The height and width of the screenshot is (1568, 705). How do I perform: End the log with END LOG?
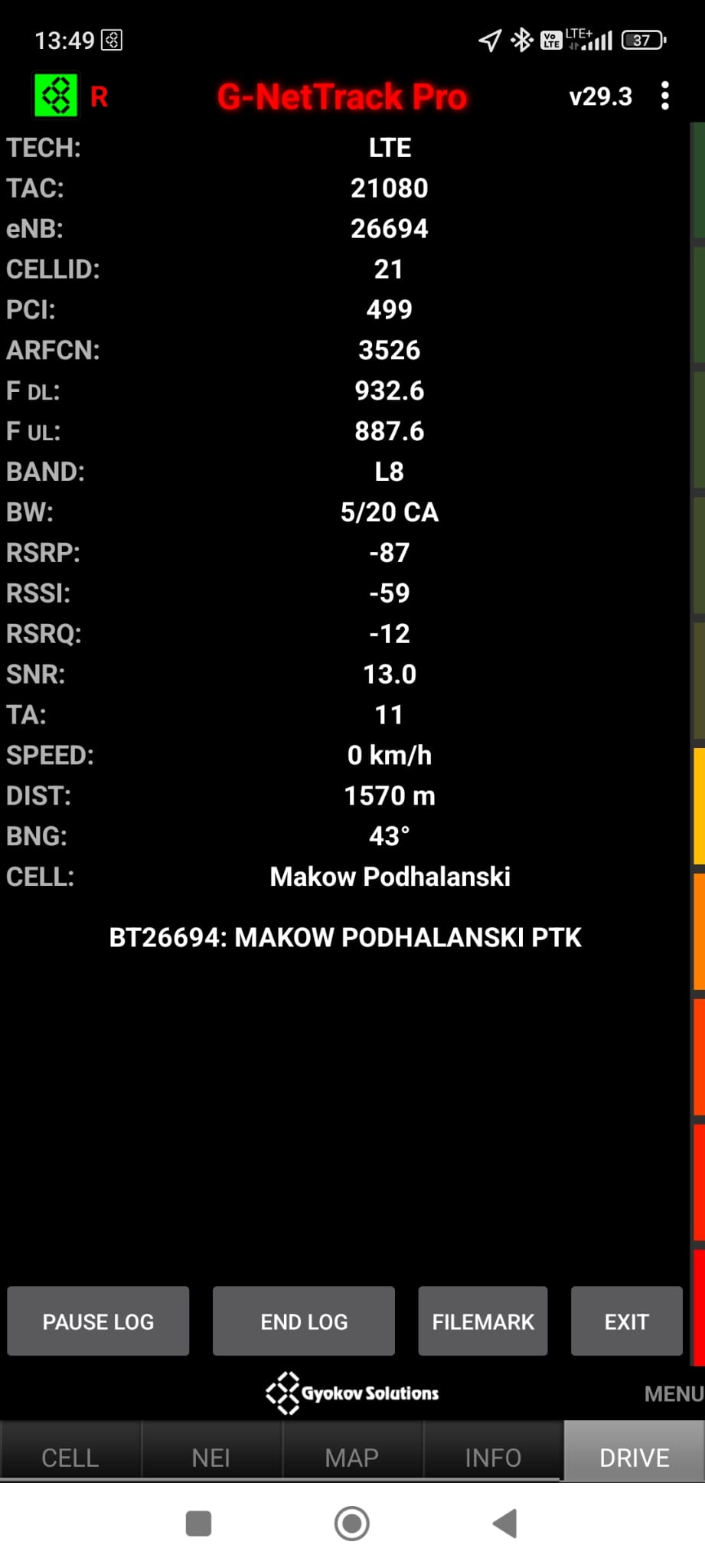coord(304,1321)
